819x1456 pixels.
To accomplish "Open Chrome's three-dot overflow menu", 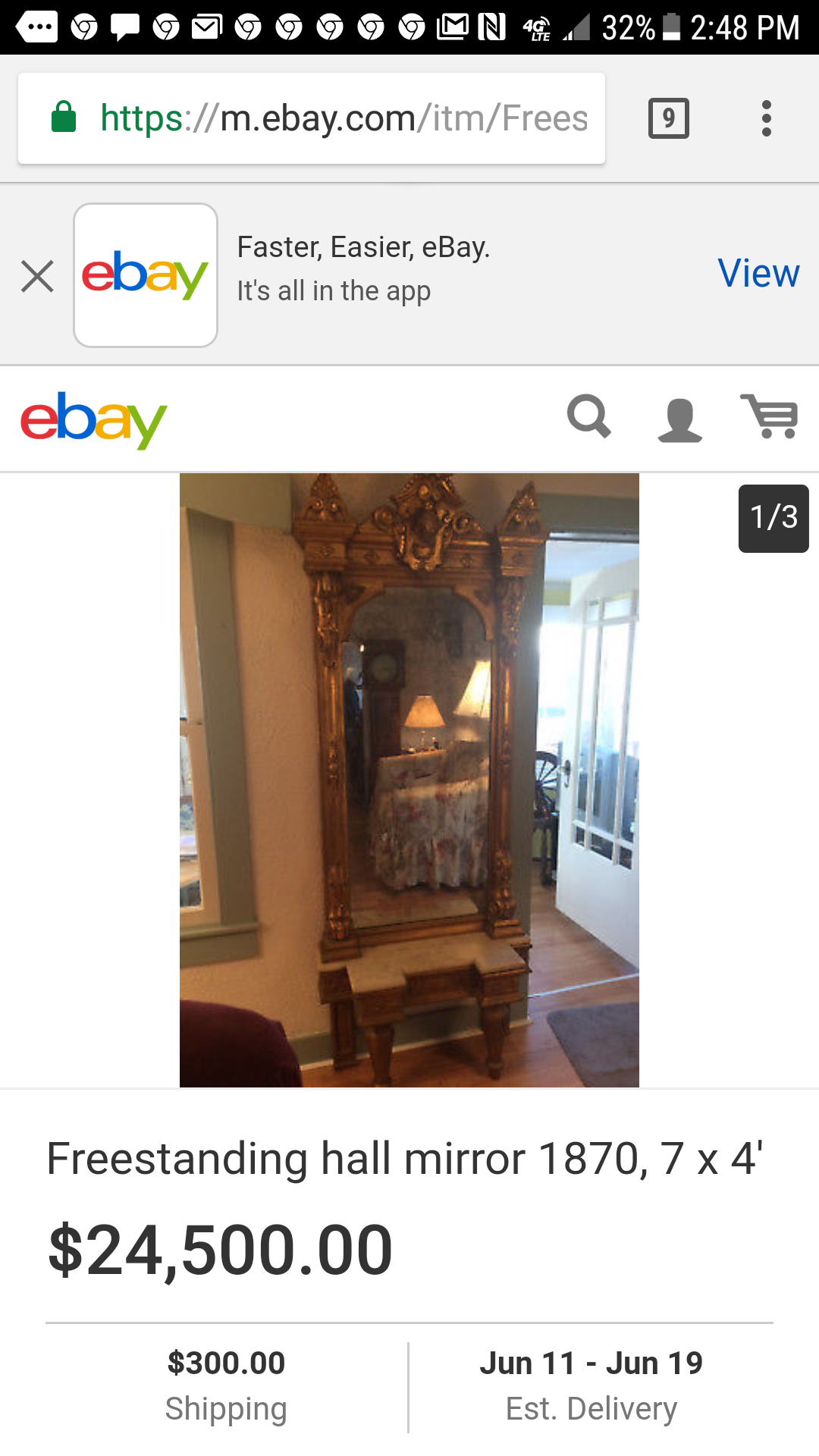I will 767,118.
